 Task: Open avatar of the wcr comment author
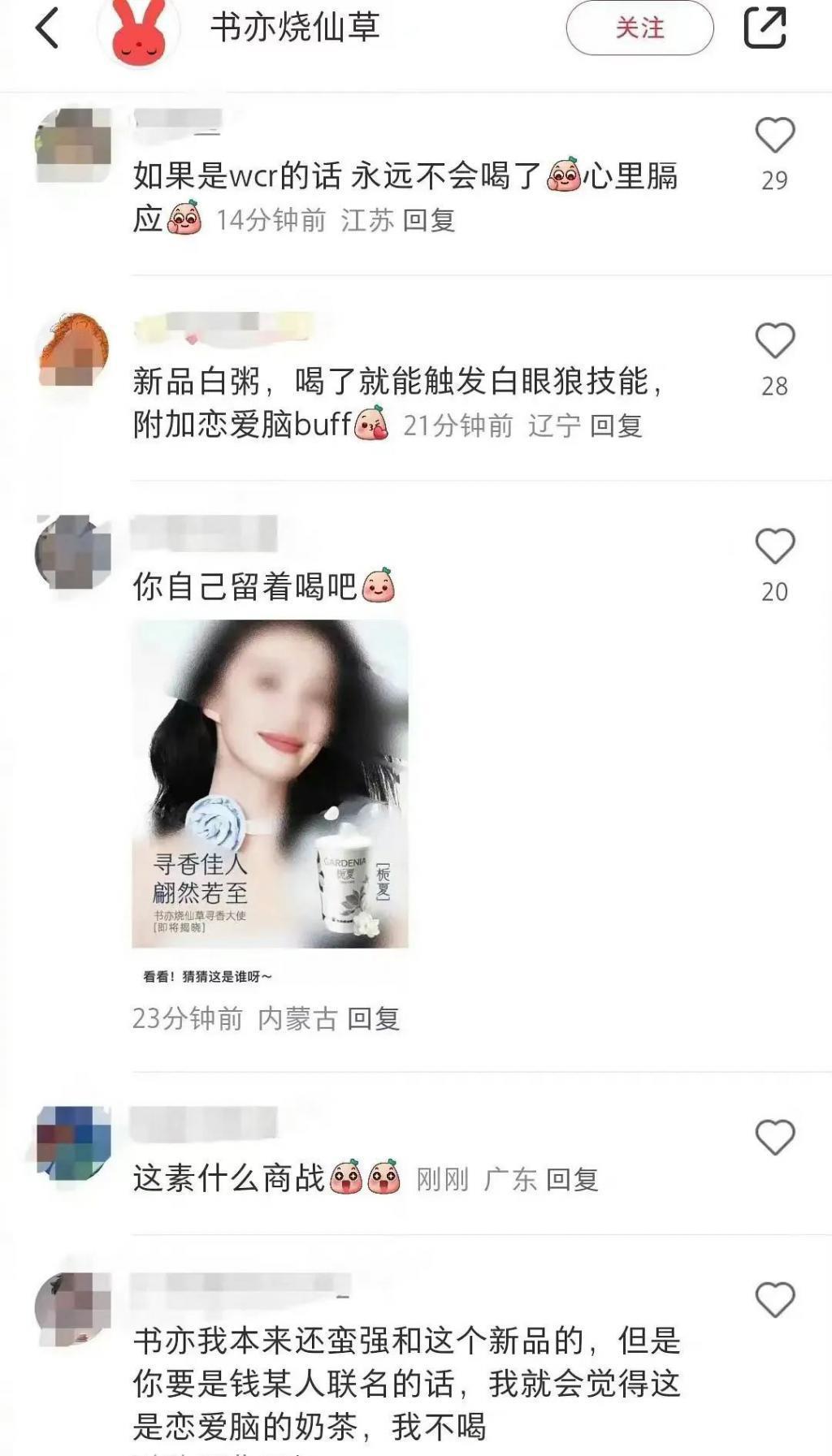coord(71,138)
